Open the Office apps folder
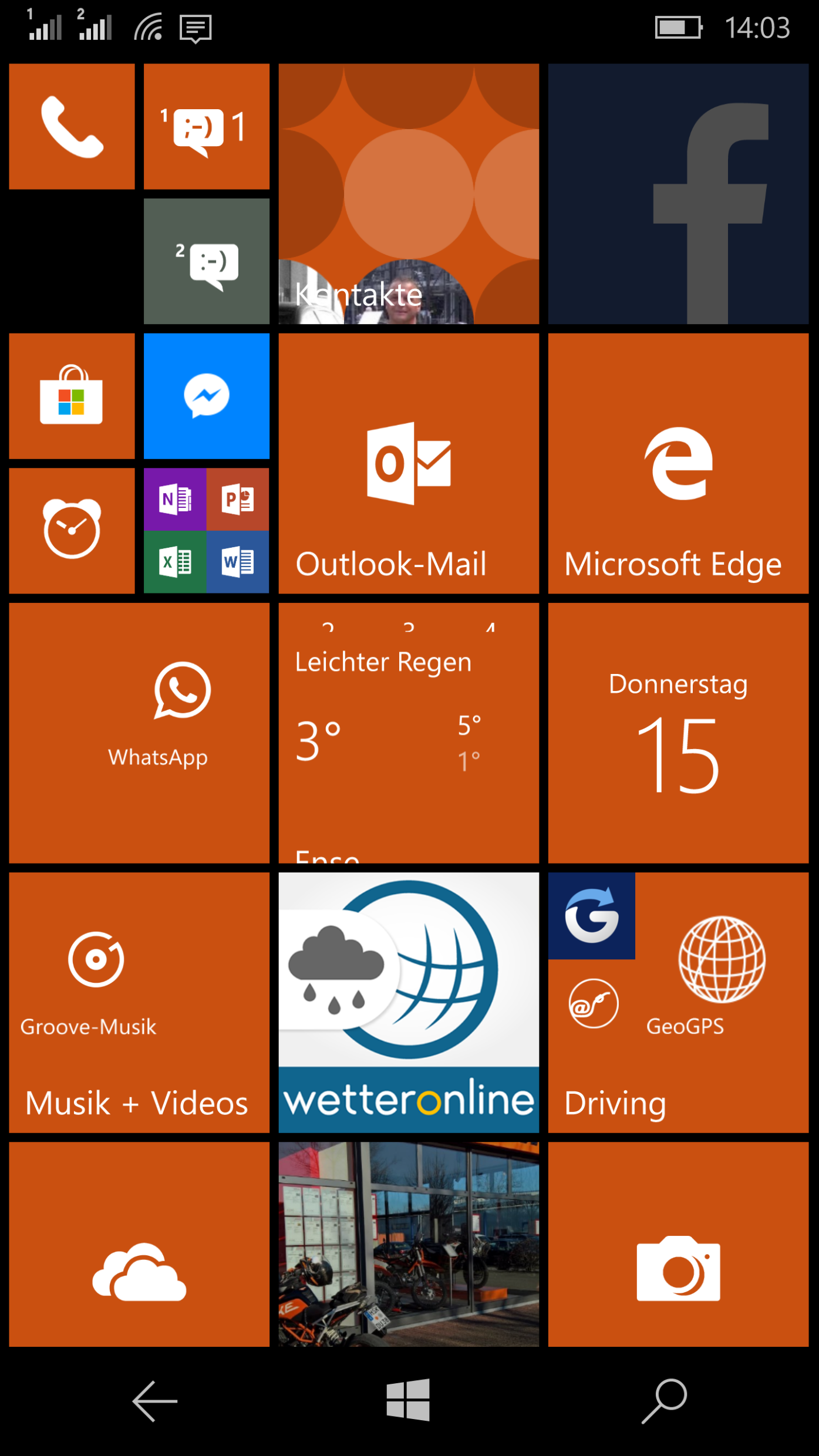 coord(206,530)
